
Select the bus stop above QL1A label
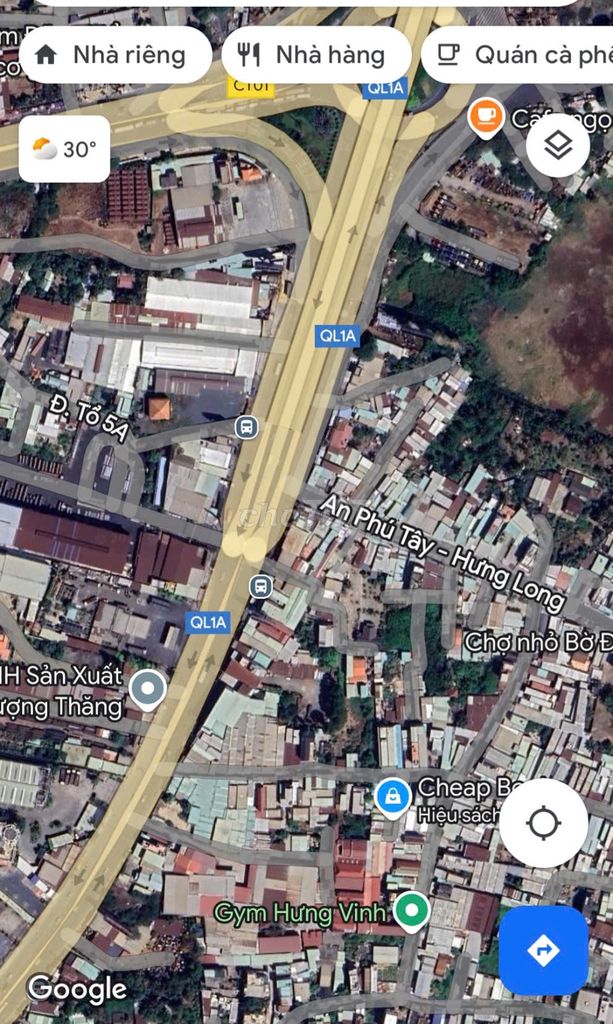tap(260, 586)
